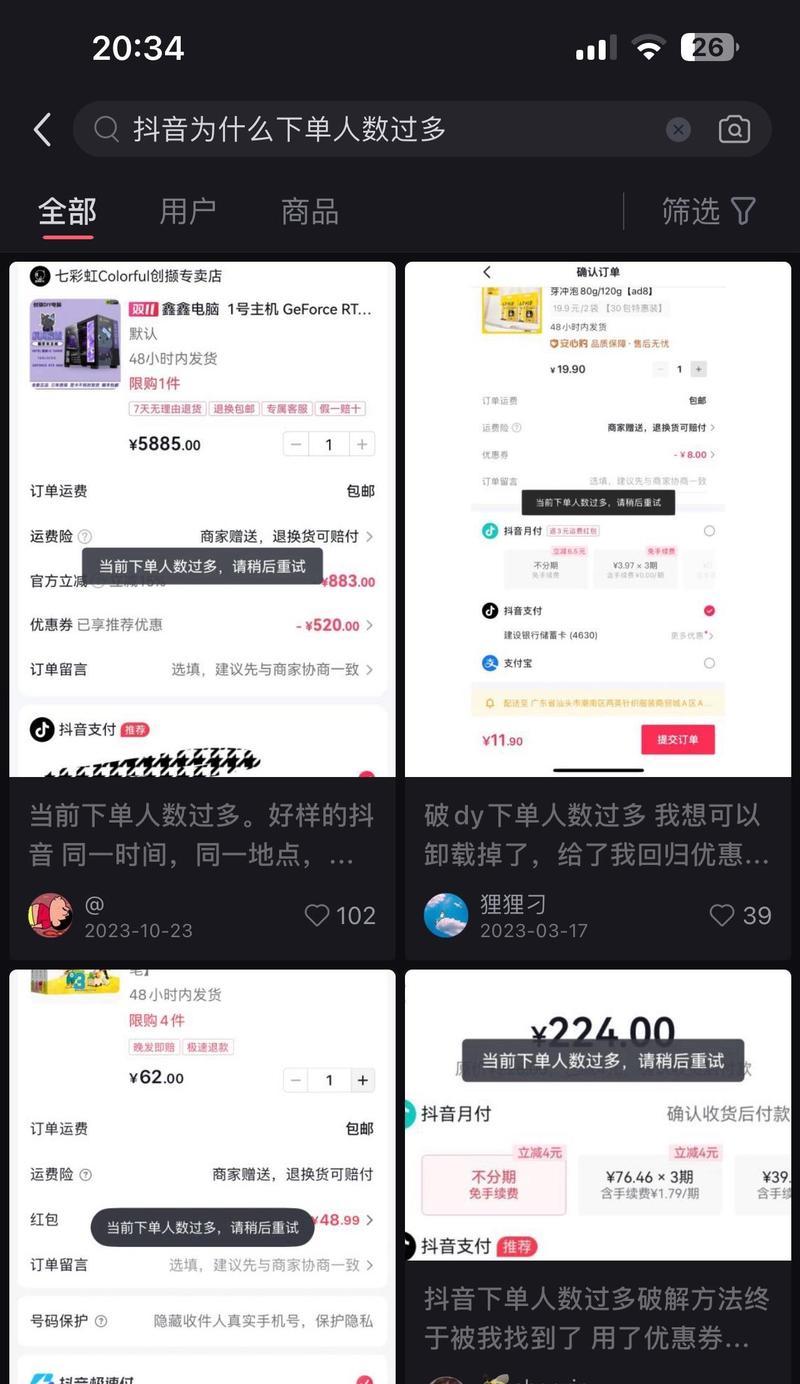This screenshot has width=800, height=1384.
Task: Open 狸狸刁's post about 破dy下单人数过多
Action: tap(597, 520)
